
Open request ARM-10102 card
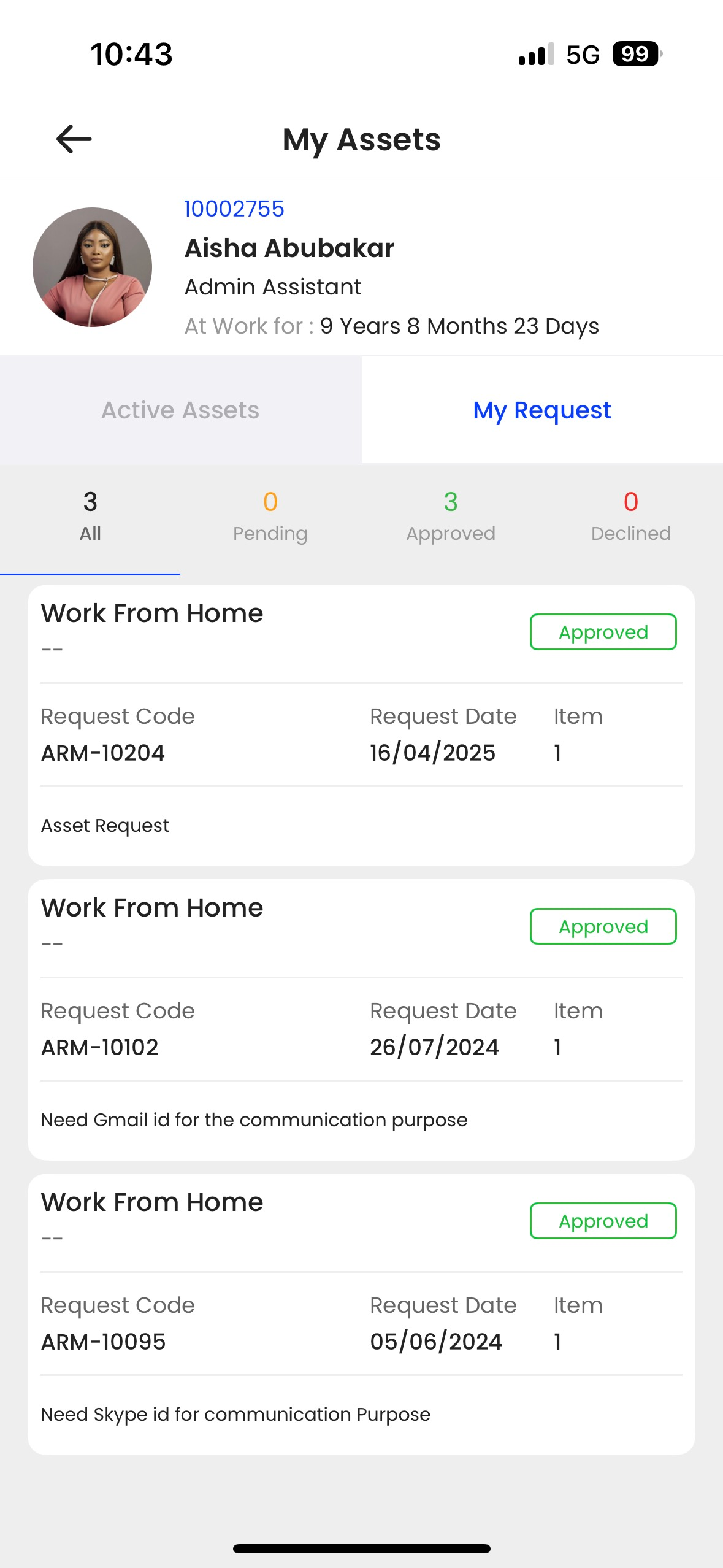[x=361, y=1020]
